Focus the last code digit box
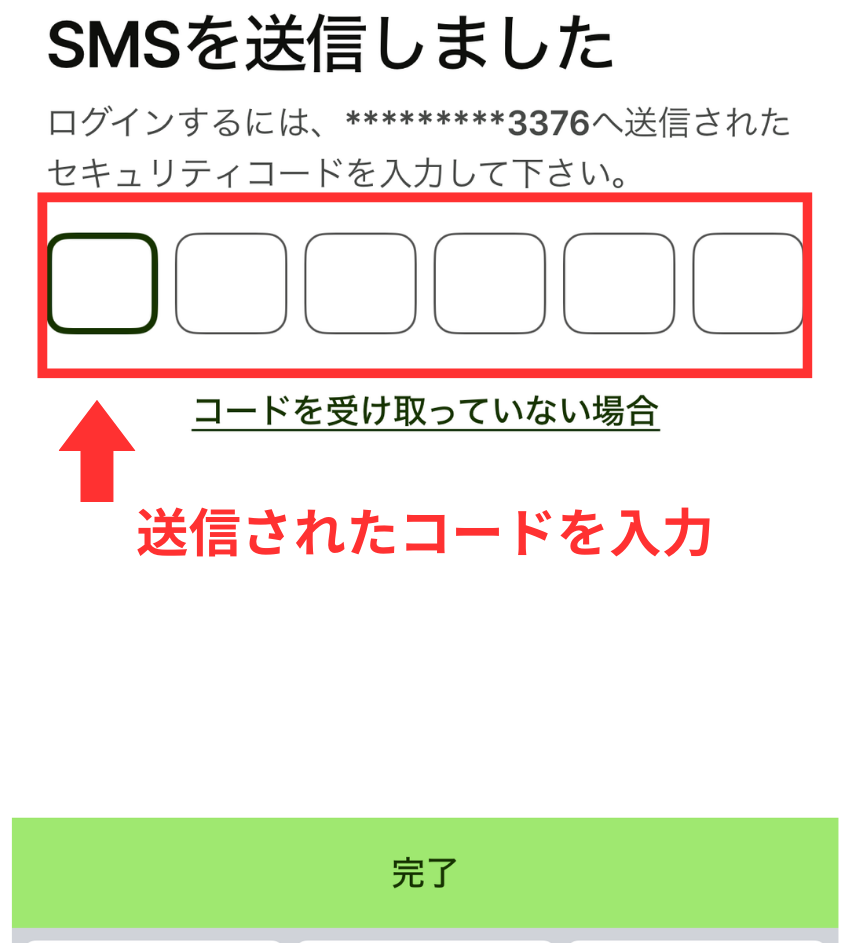Image resolution: width=850 pixels, height=943 pixels. (x=748, y=283)
